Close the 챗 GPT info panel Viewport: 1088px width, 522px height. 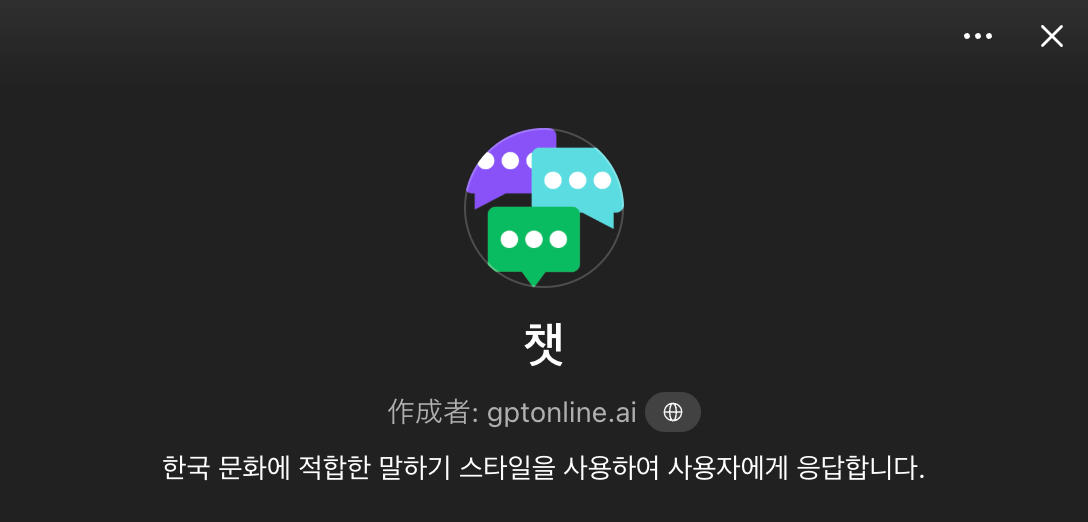tap(1051, 37)
